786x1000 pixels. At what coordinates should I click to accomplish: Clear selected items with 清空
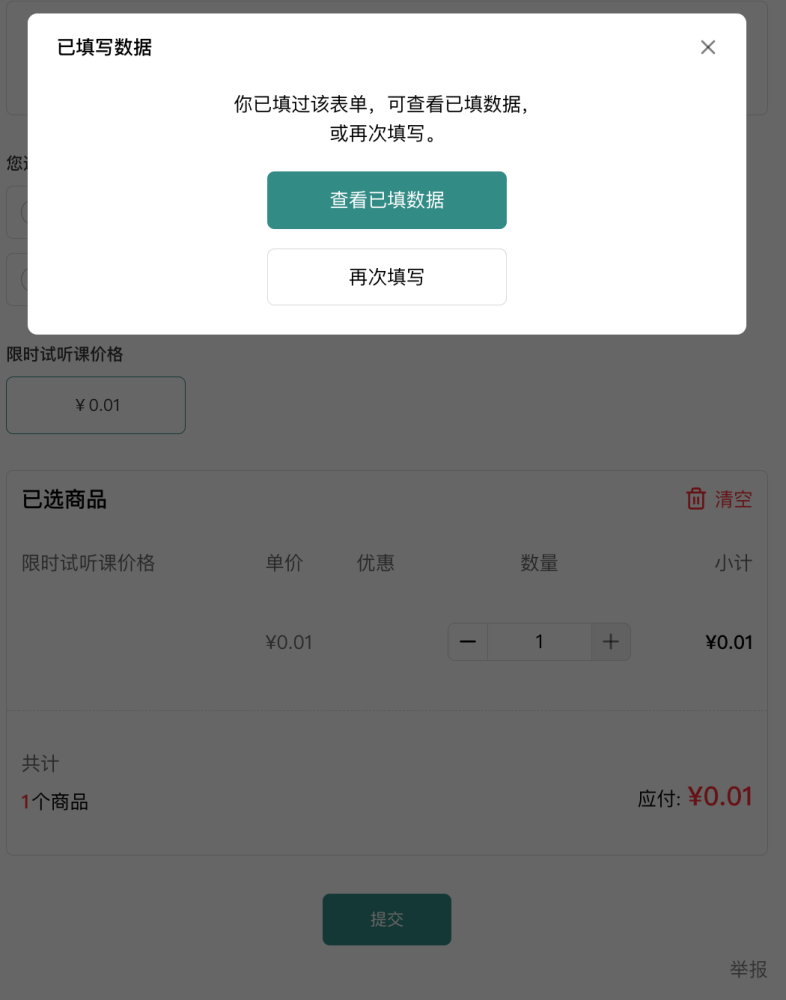[719, 499]
